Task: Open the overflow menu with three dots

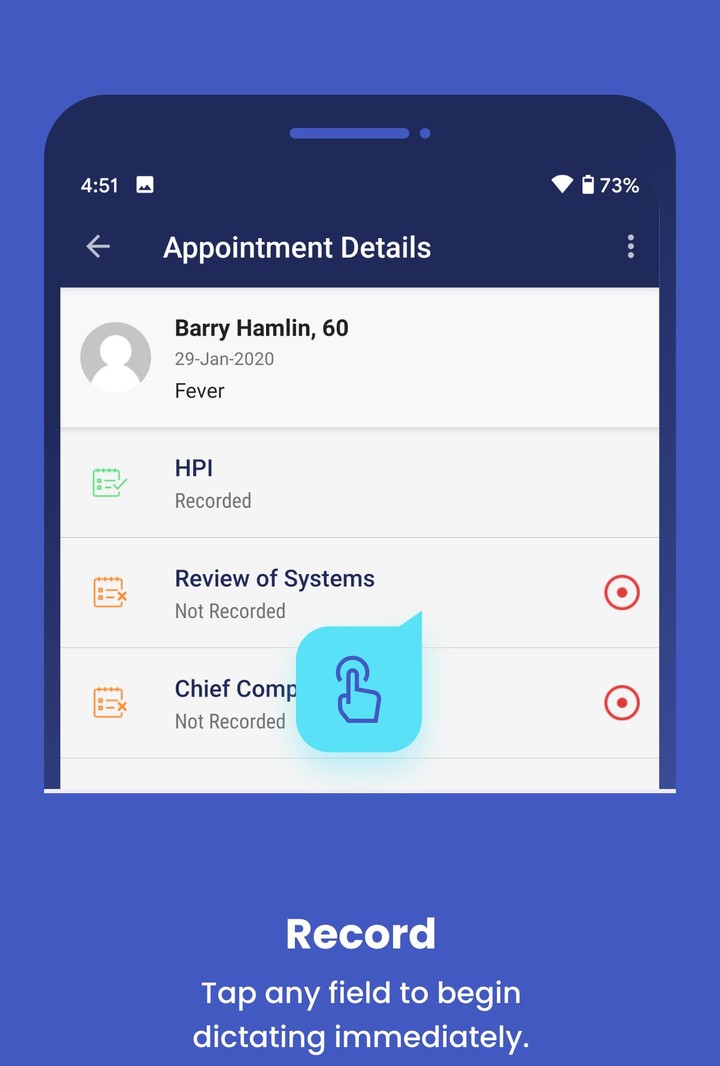Action: (x=630, y=246)
